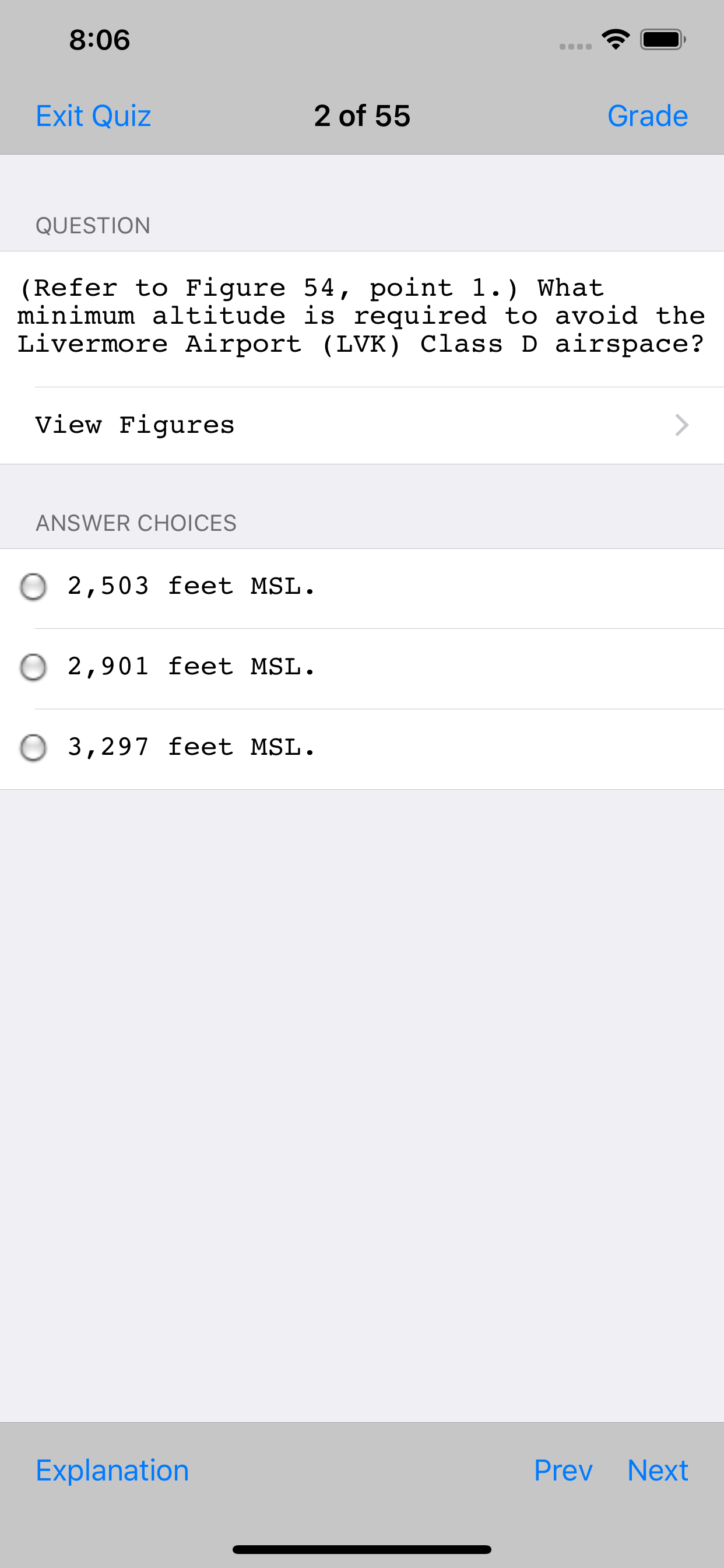Viewport: 724px width, 1568px height.
Task: Tap the clock showing 8:06
Action: point(99,40)
